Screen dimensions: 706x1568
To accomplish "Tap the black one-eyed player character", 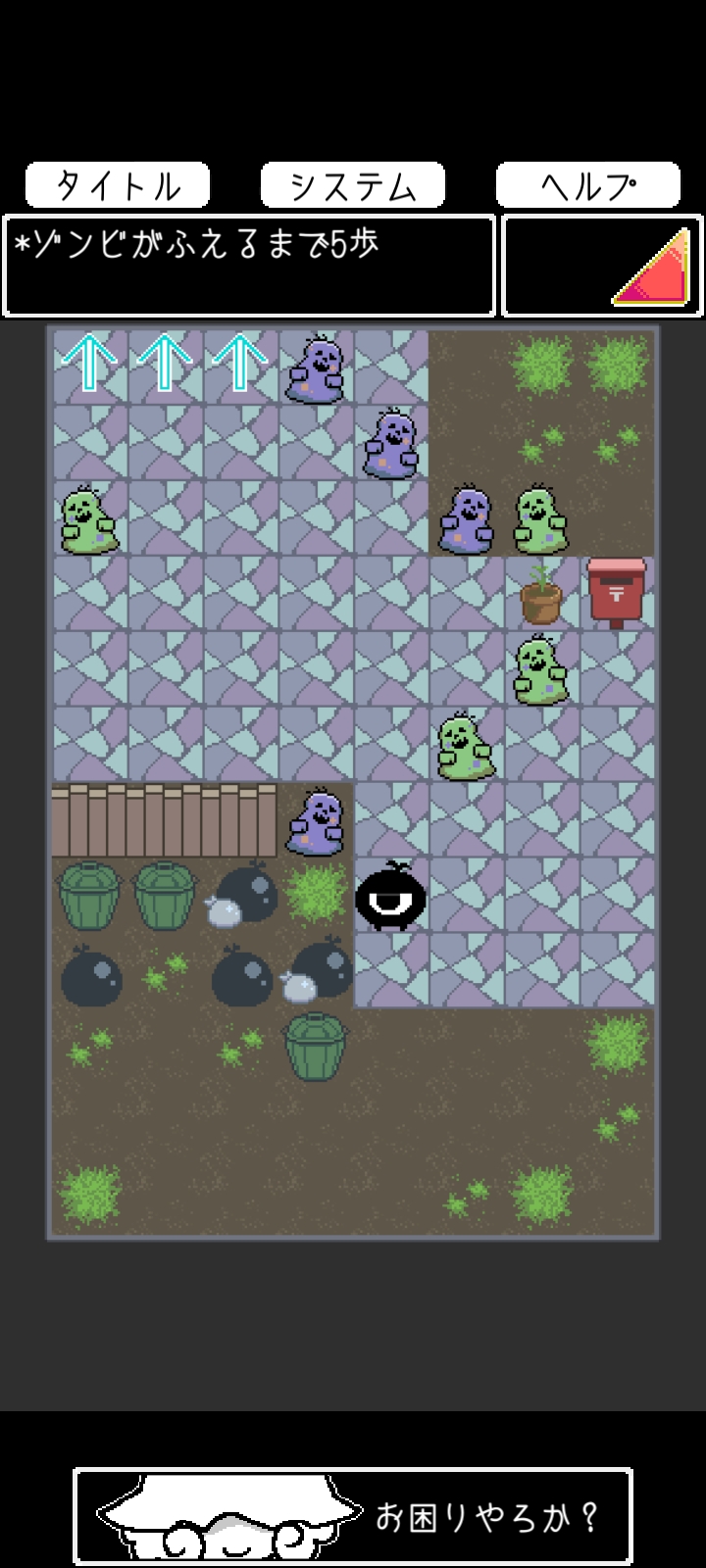I will coord(390,896).
